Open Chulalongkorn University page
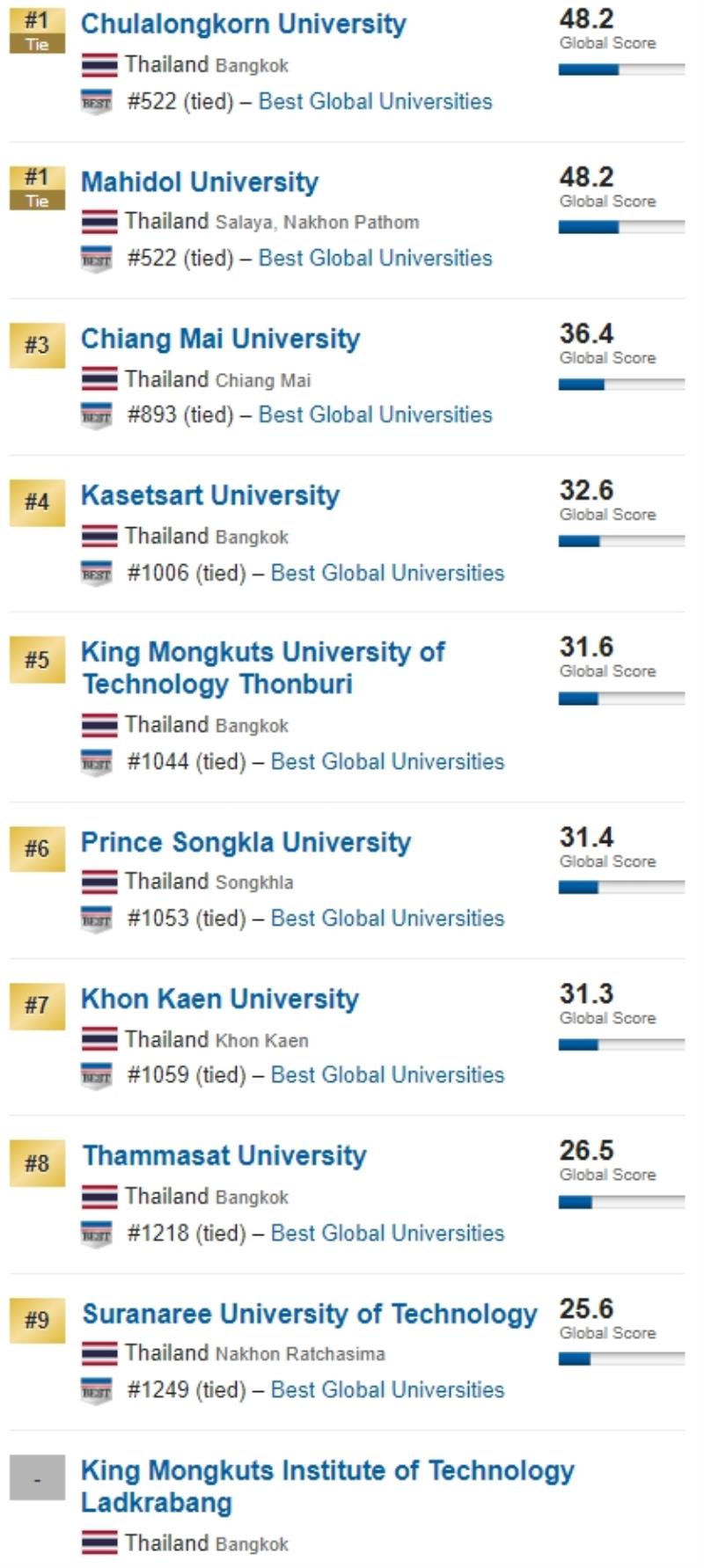Image resolution: width=704 pixels, height=1568 pixels. coord(243,24)
